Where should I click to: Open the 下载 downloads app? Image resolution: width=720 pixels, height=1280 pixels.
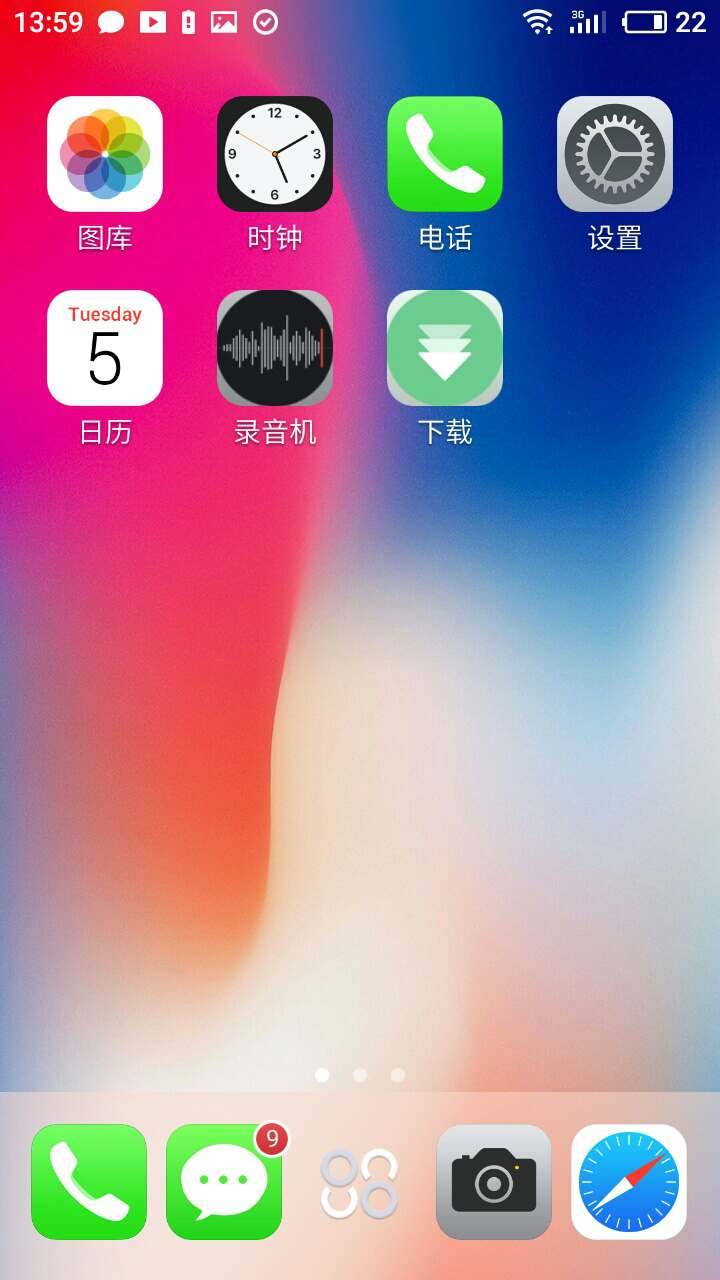pos(445,348)
